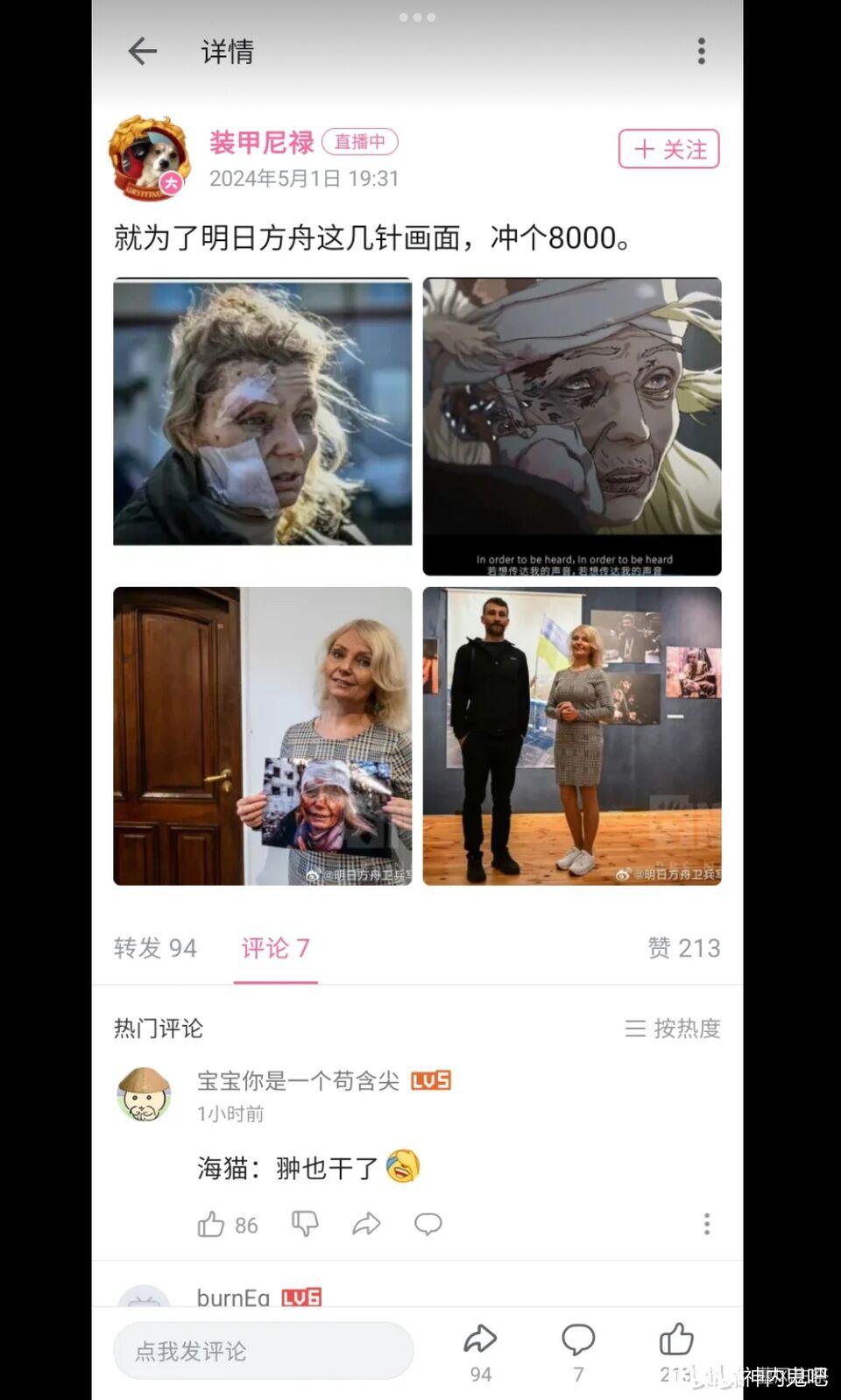
Task: Open the exhibition photo with two people
Action: click(572, 736)
